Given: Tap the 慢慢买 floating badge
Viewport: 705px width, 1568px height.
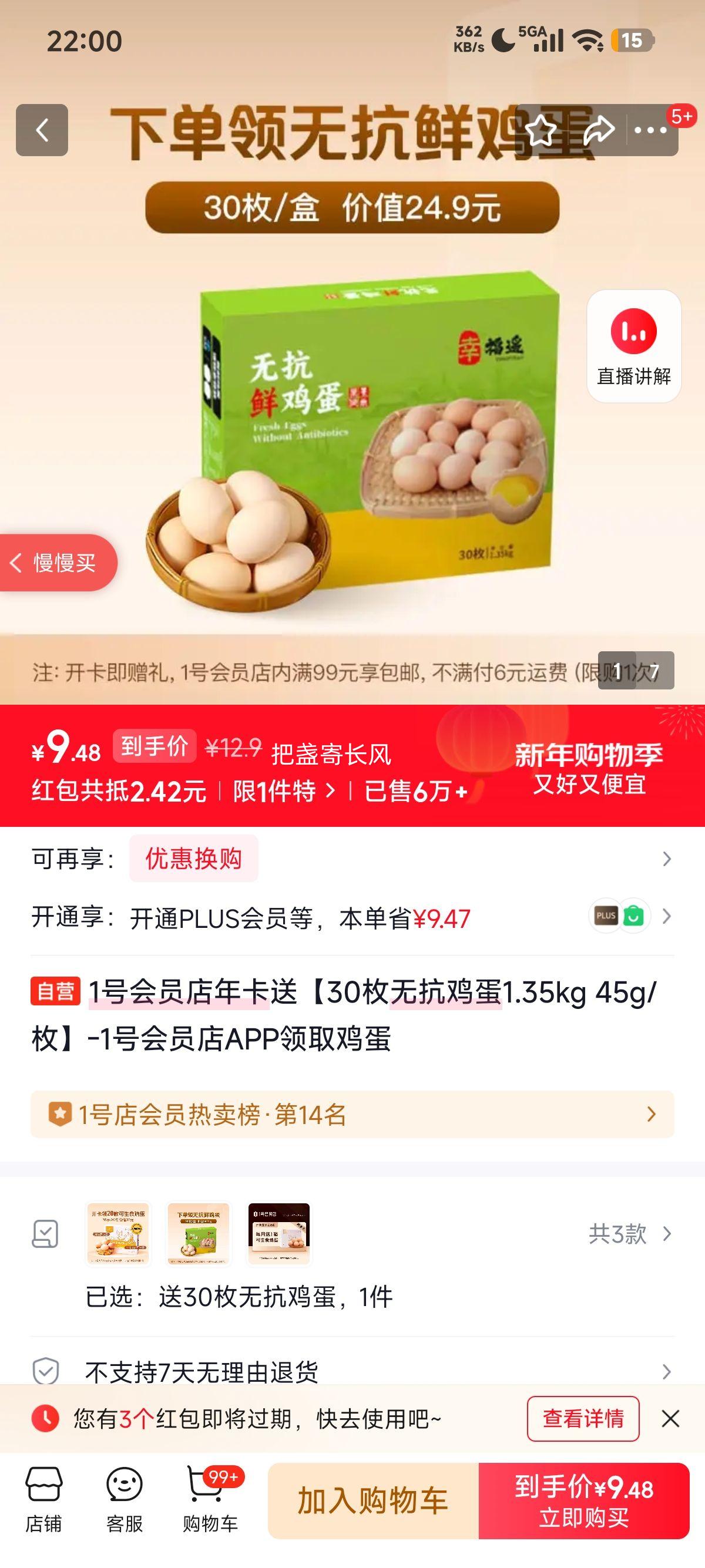Looking at the screenshot, I should pyautogui.click(x=58, y=563).
